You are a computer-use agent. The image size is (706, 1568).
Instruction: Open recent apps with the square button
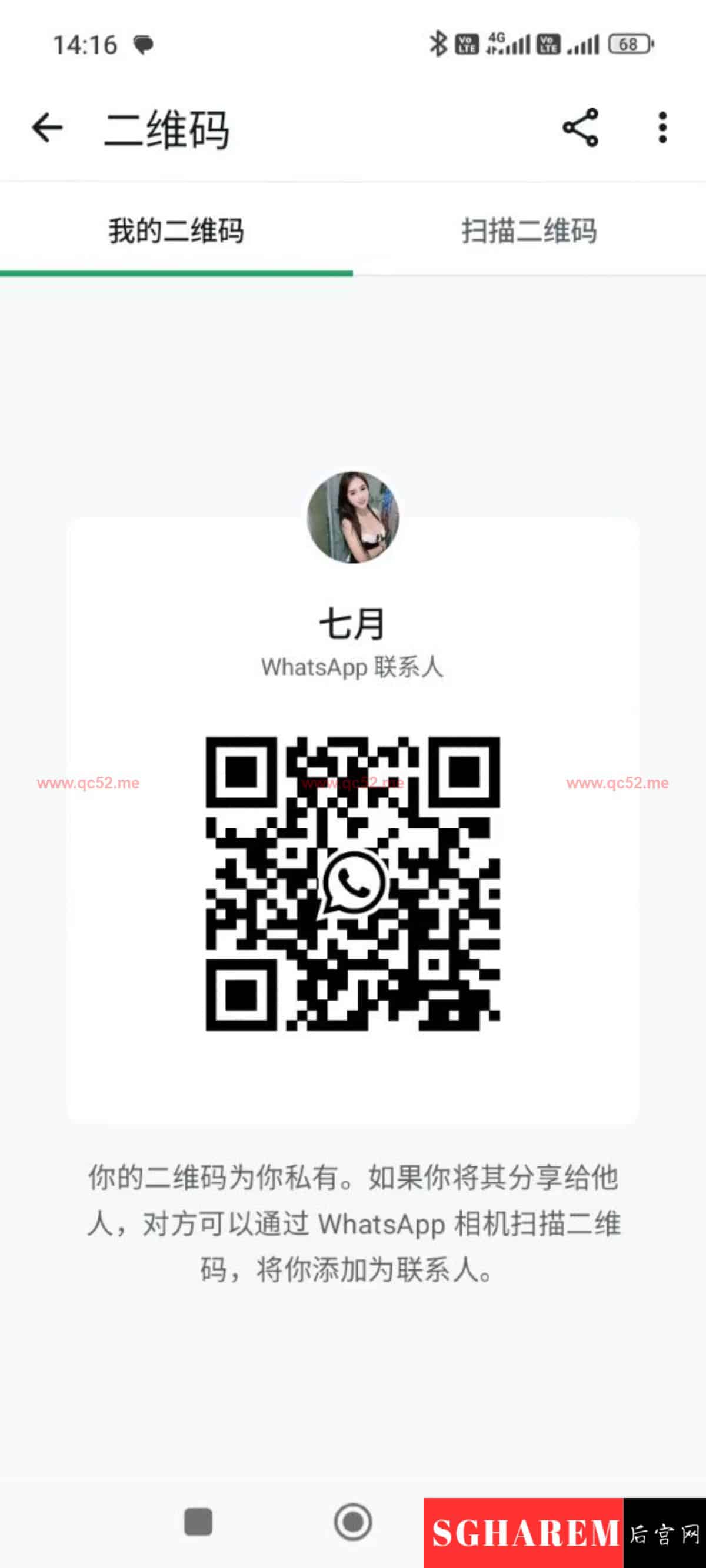tap(198, 1522)
